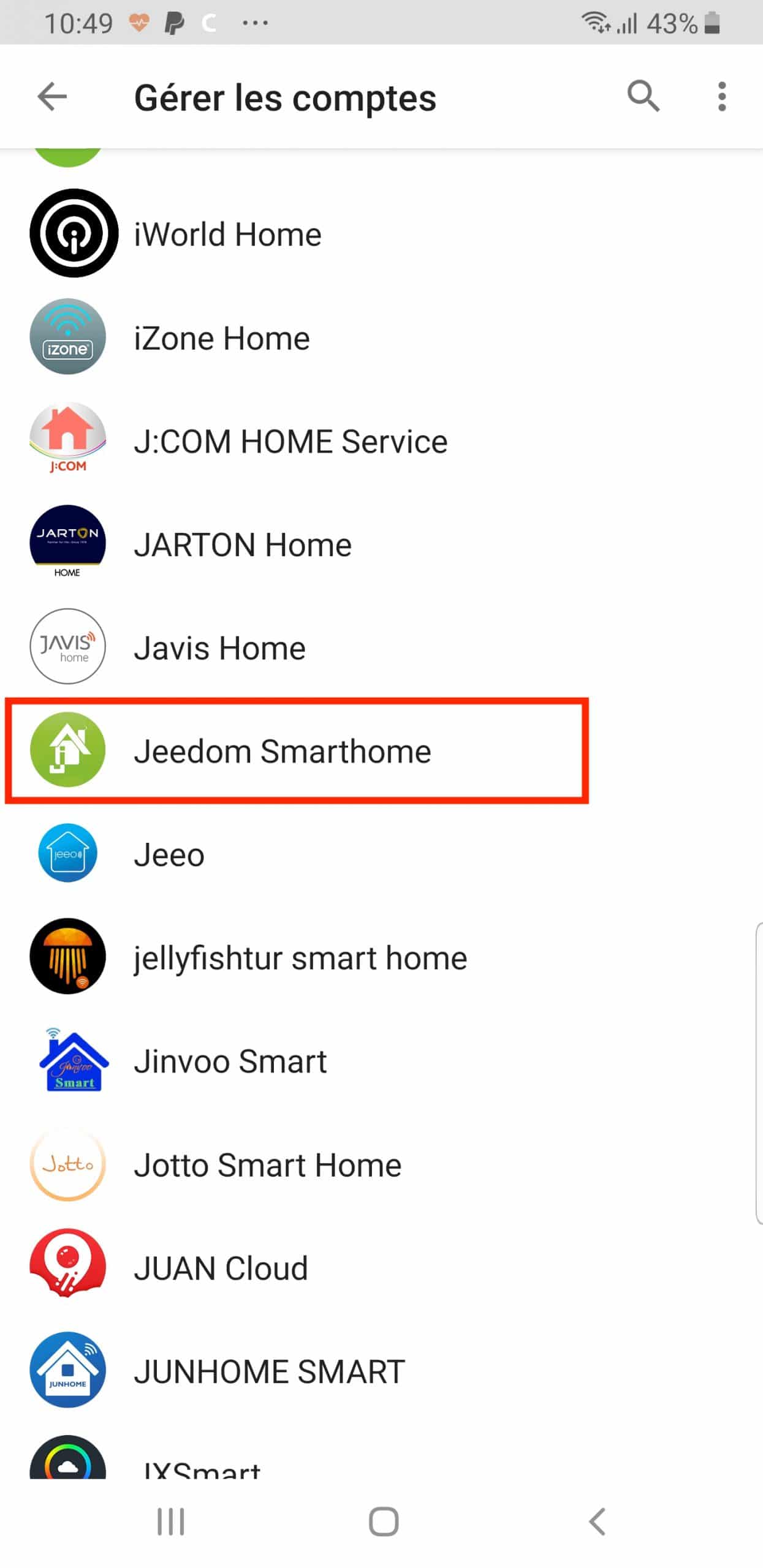Open recent apps from navigation bar
Viewport: 763px width, 1568px height.
click(171, 1521)
